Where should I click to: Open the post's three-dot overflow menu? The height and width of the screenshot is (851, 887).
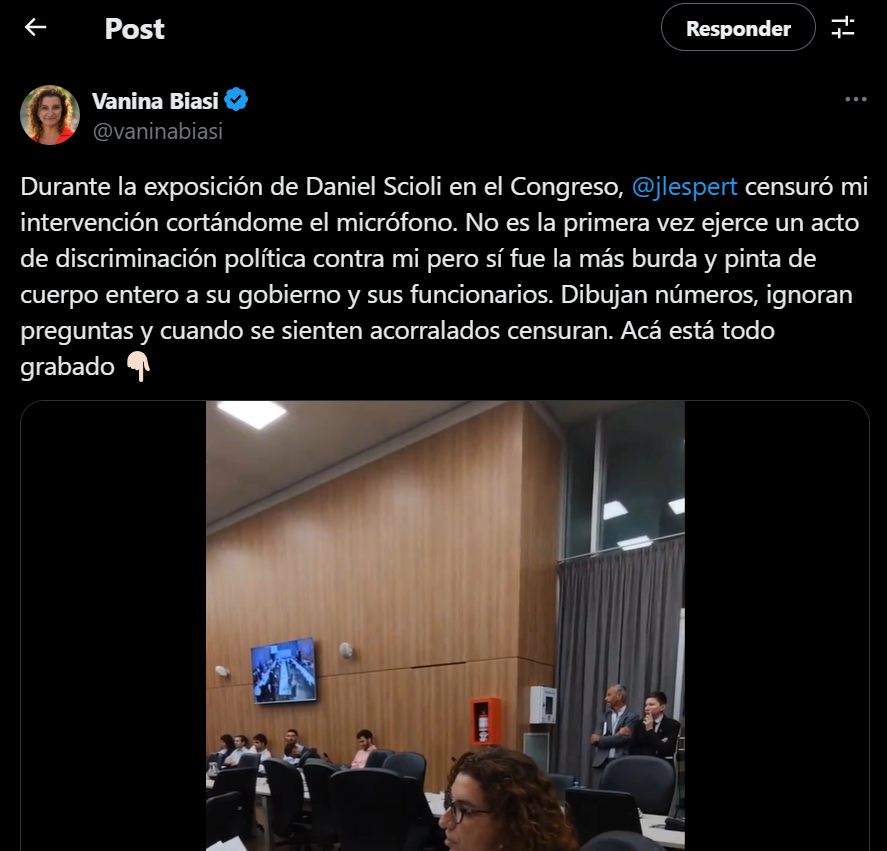click(x=855, y=100)
